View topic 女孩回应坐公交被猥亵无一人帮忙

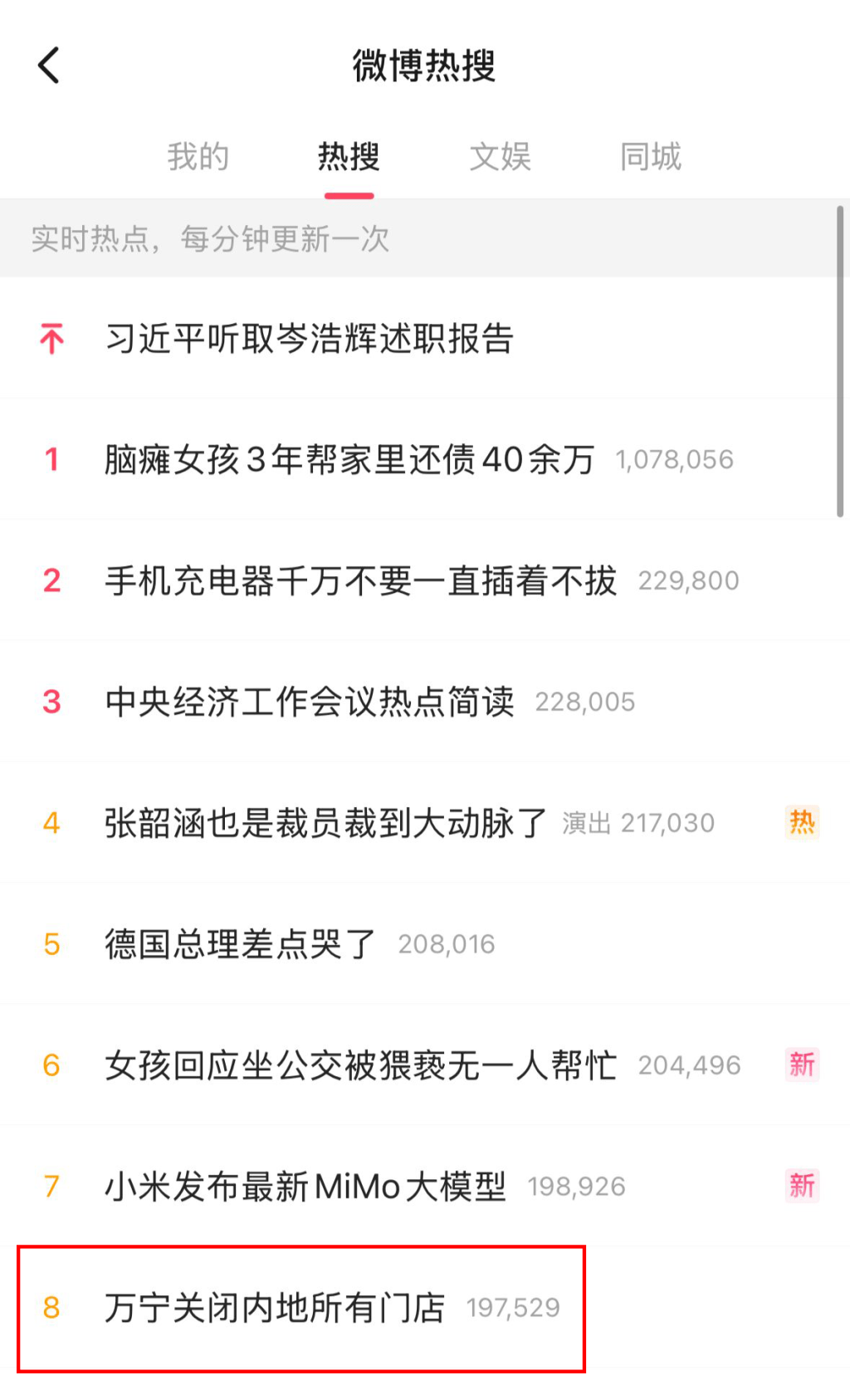(x=360, y=1065)
